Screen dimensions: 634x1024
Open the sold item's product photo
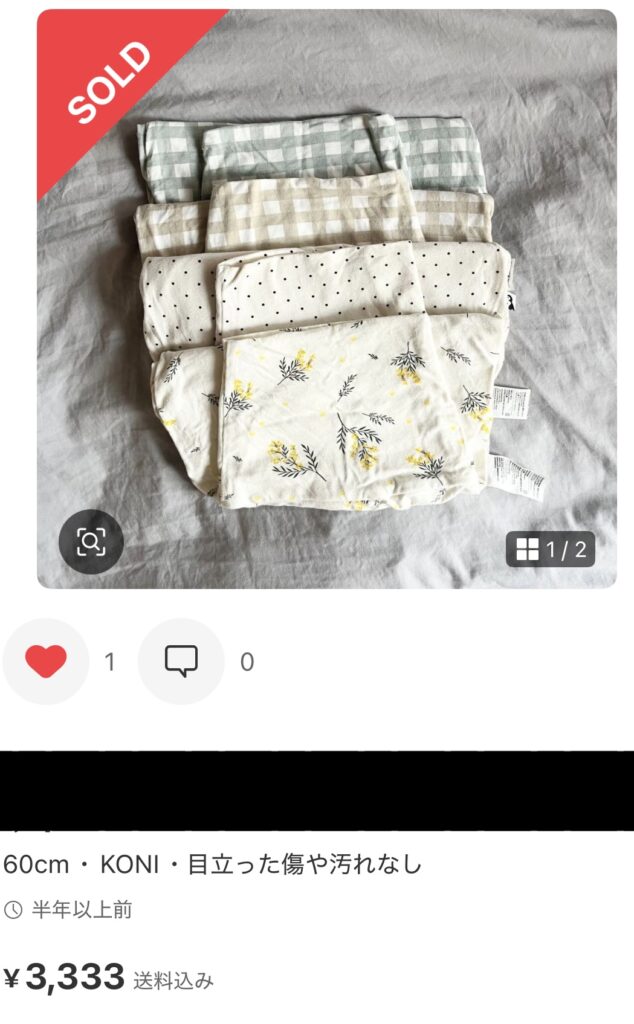pos(327,300)
